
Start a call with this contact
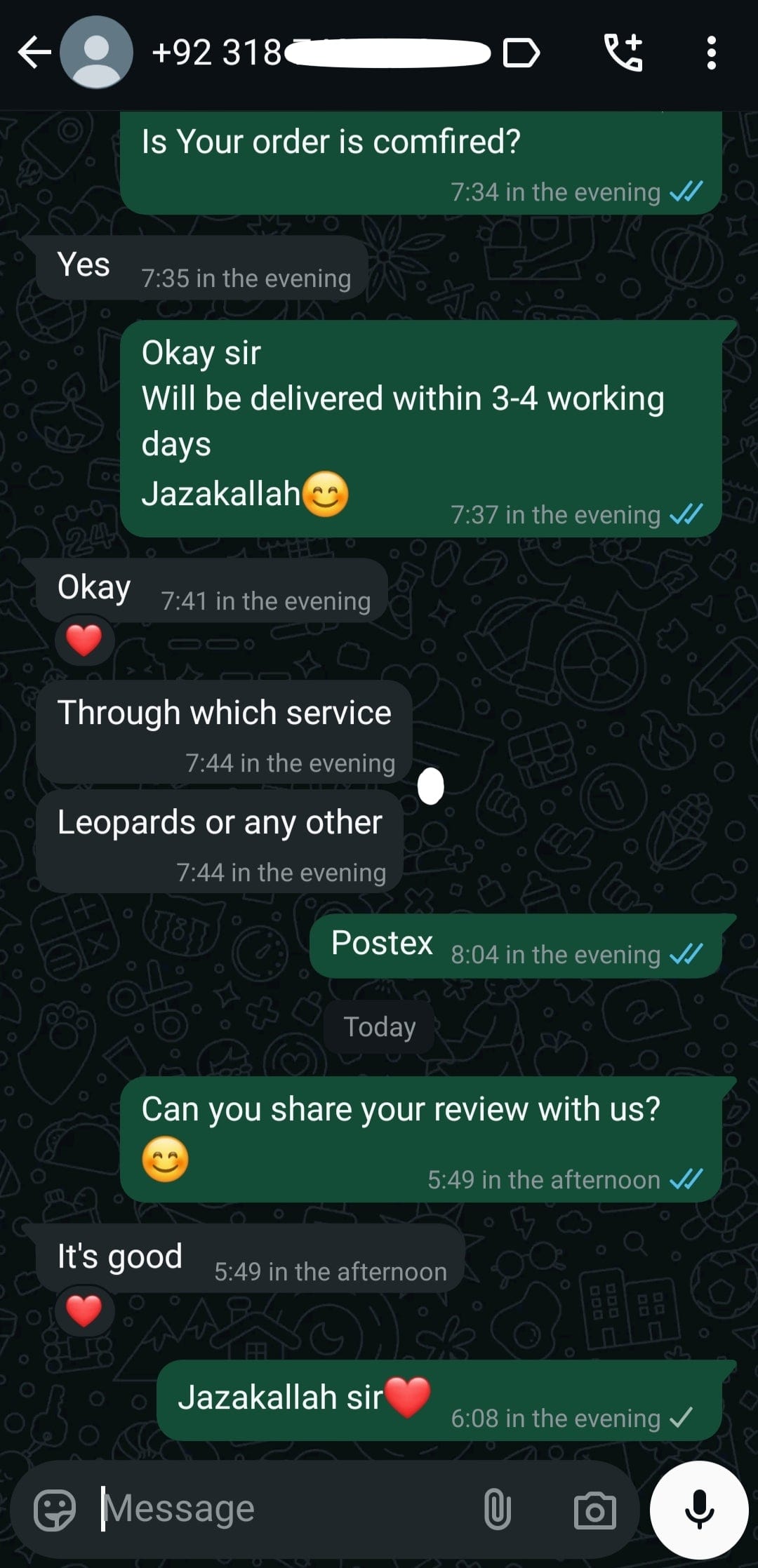(x=623, y=53)
